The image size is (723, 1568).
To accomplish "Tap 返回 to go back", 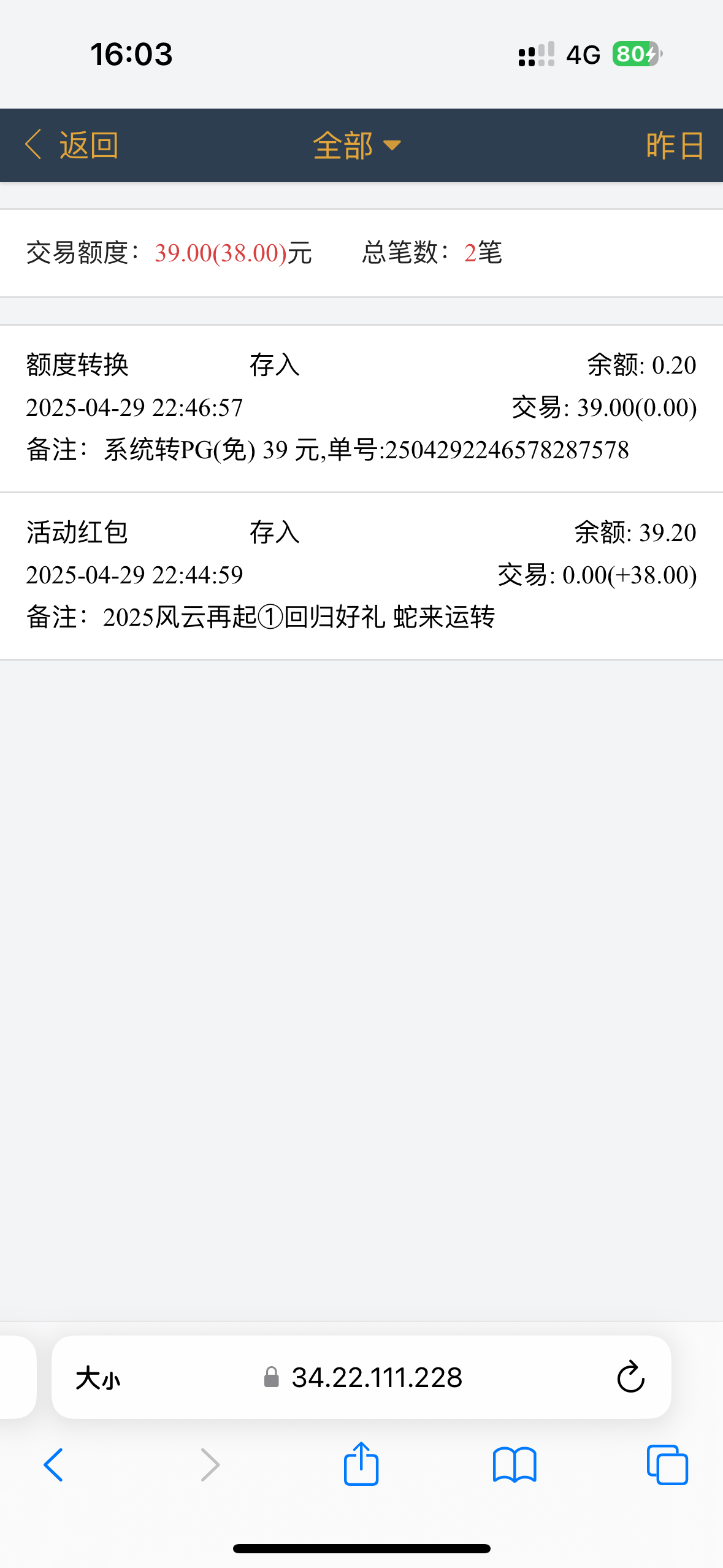I will click(x=72, y=145).
